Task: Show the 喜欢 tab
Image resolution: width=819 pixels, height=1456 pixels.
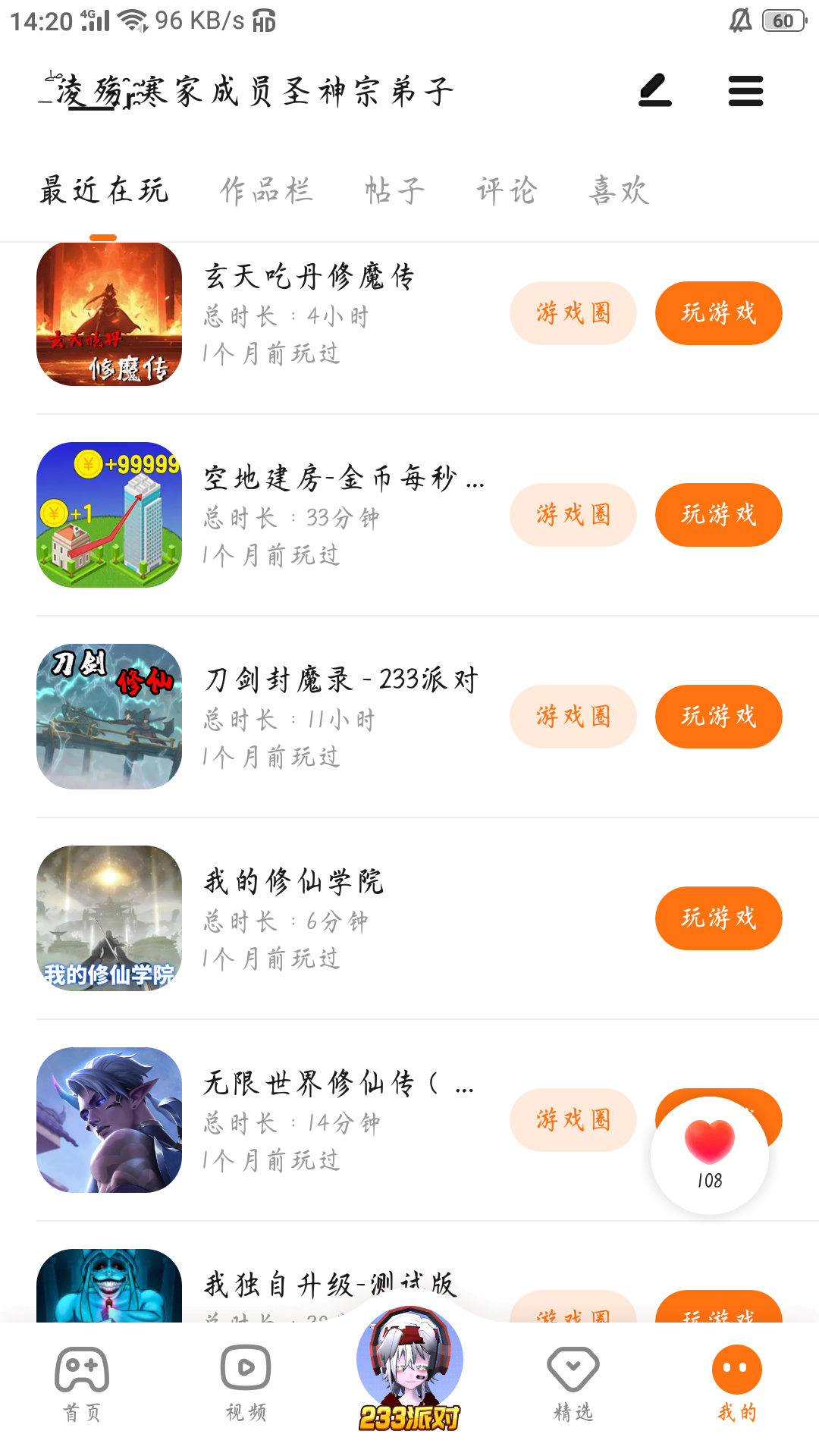Action: point(619,190)
